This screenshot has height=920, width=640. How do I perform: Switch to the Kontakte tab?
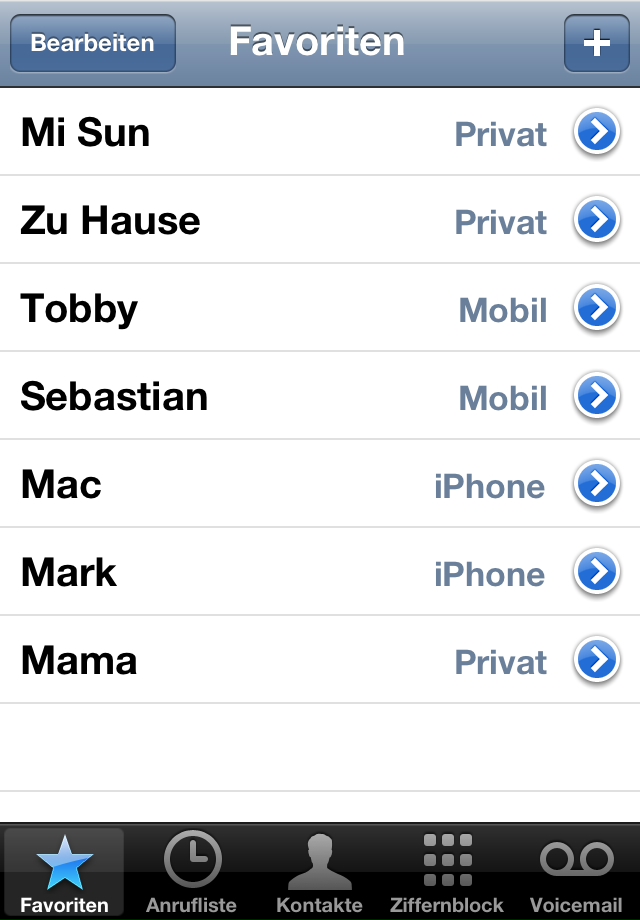point(320,872)
